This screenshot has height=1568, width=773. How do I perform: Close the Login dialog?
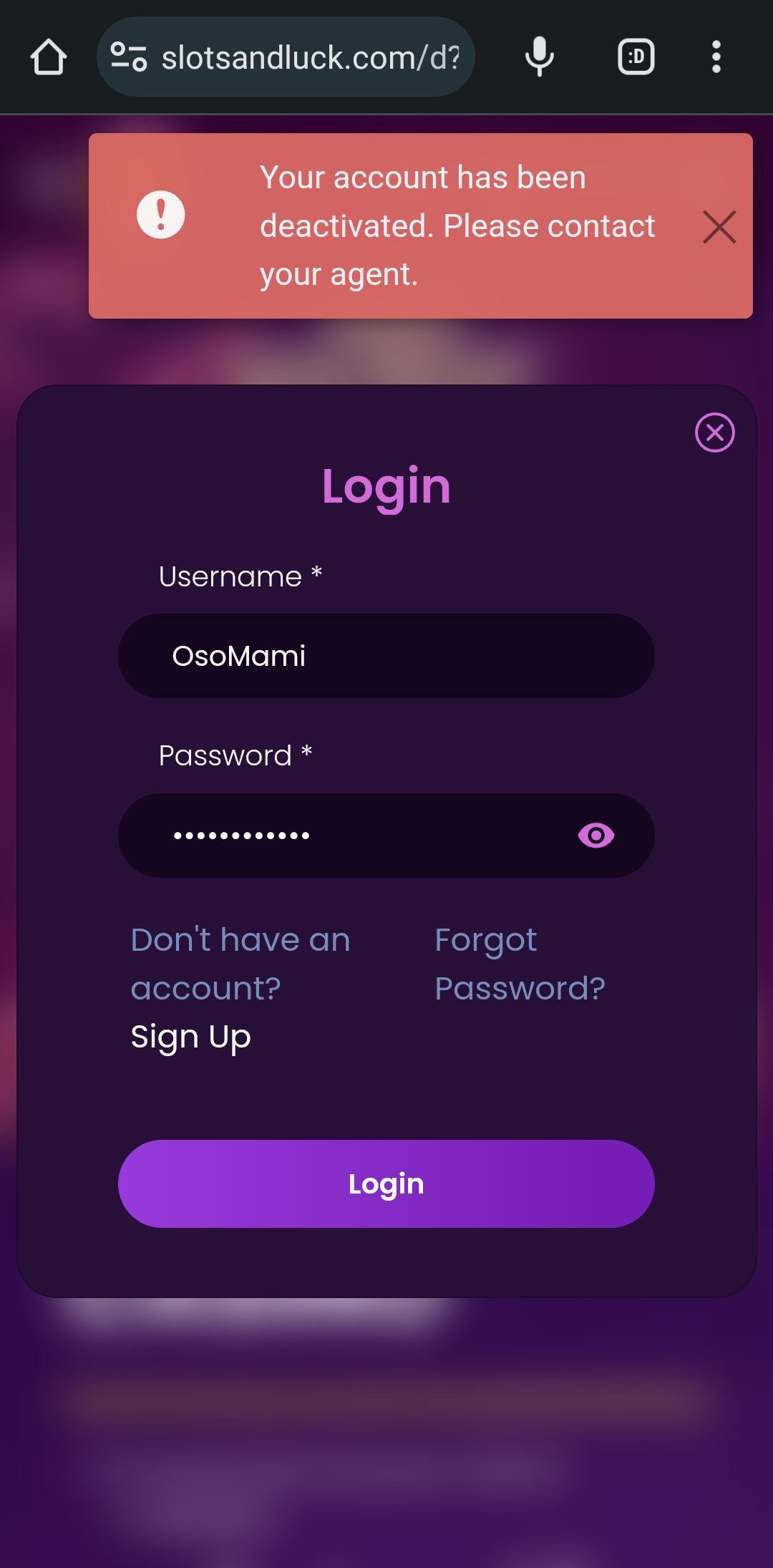pyautogui.click(x=714, y=432)
